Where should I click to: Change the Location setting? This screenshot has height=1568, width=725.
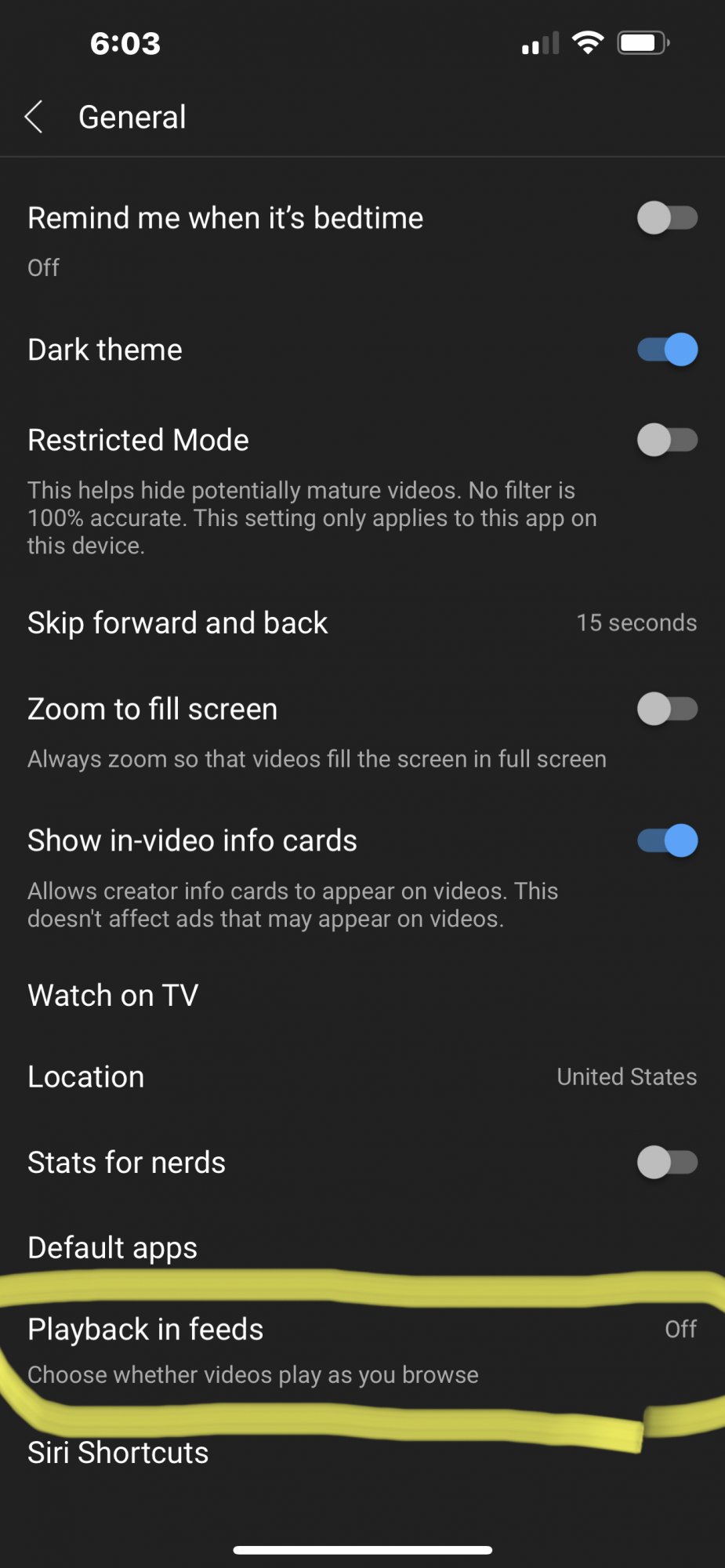click(361, 1077)
